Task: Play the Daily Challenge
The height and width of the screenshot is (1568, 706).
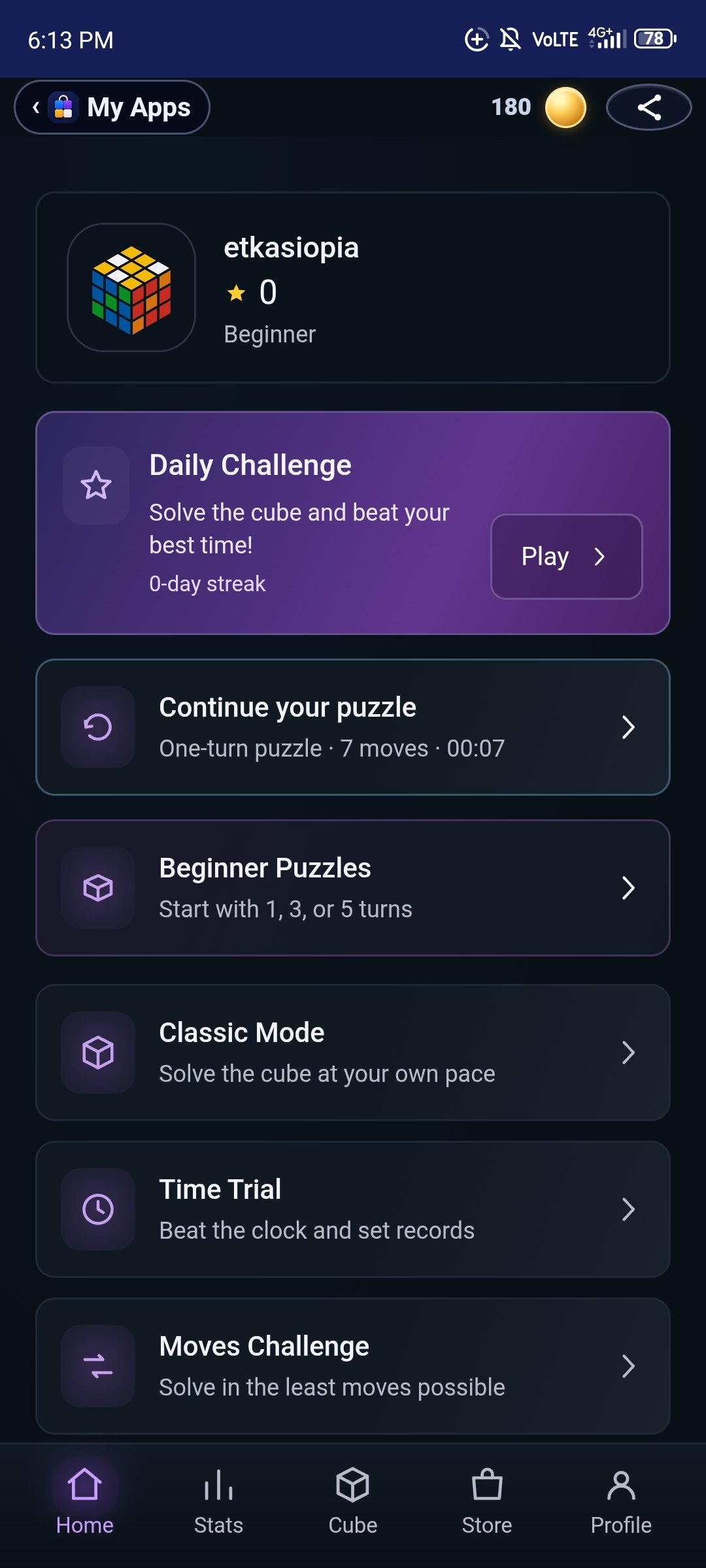Action: [566, 557]
